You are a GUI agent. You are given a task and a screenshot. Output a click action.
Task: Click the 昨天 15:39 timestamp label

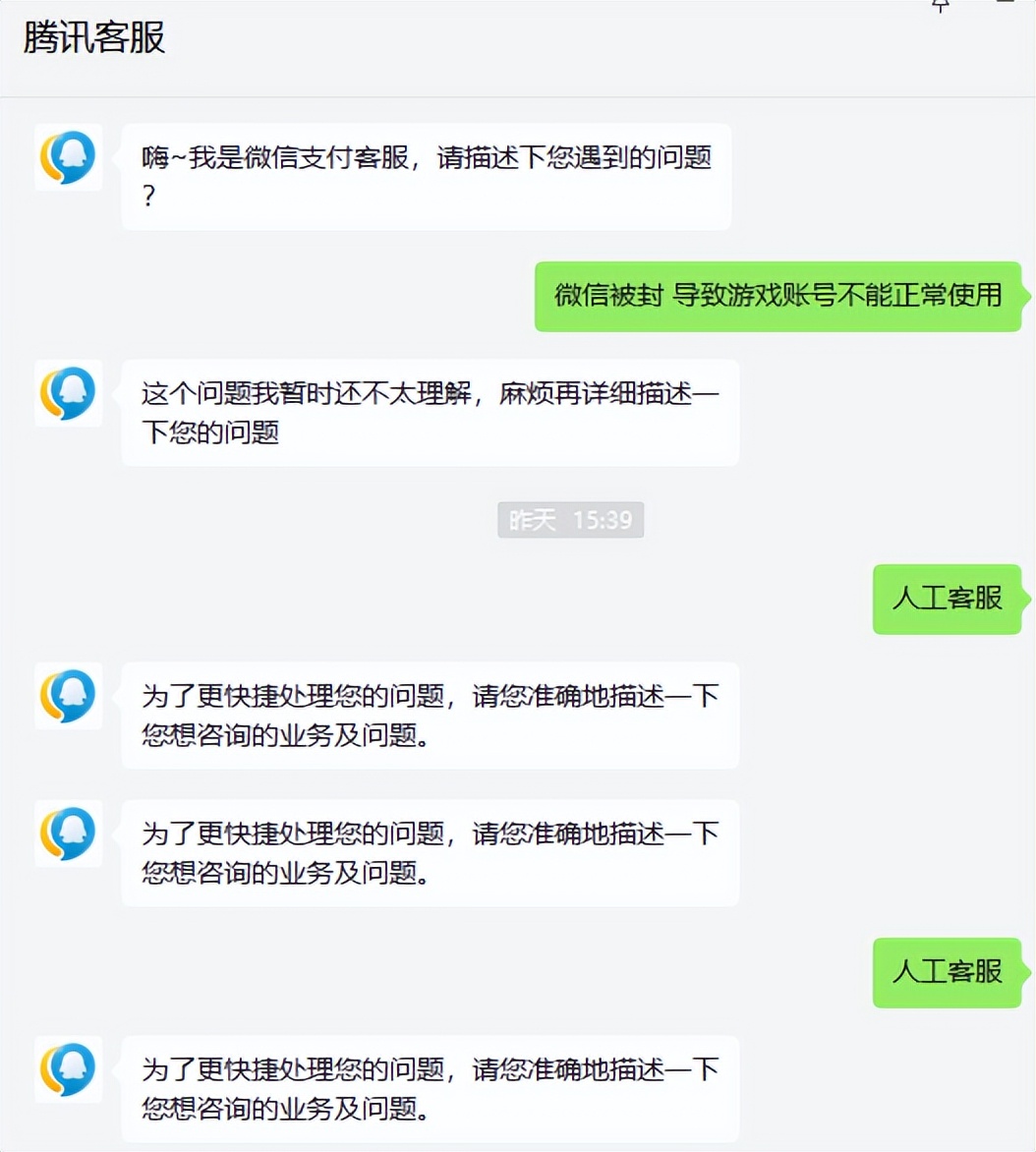(x=570, y=520)
